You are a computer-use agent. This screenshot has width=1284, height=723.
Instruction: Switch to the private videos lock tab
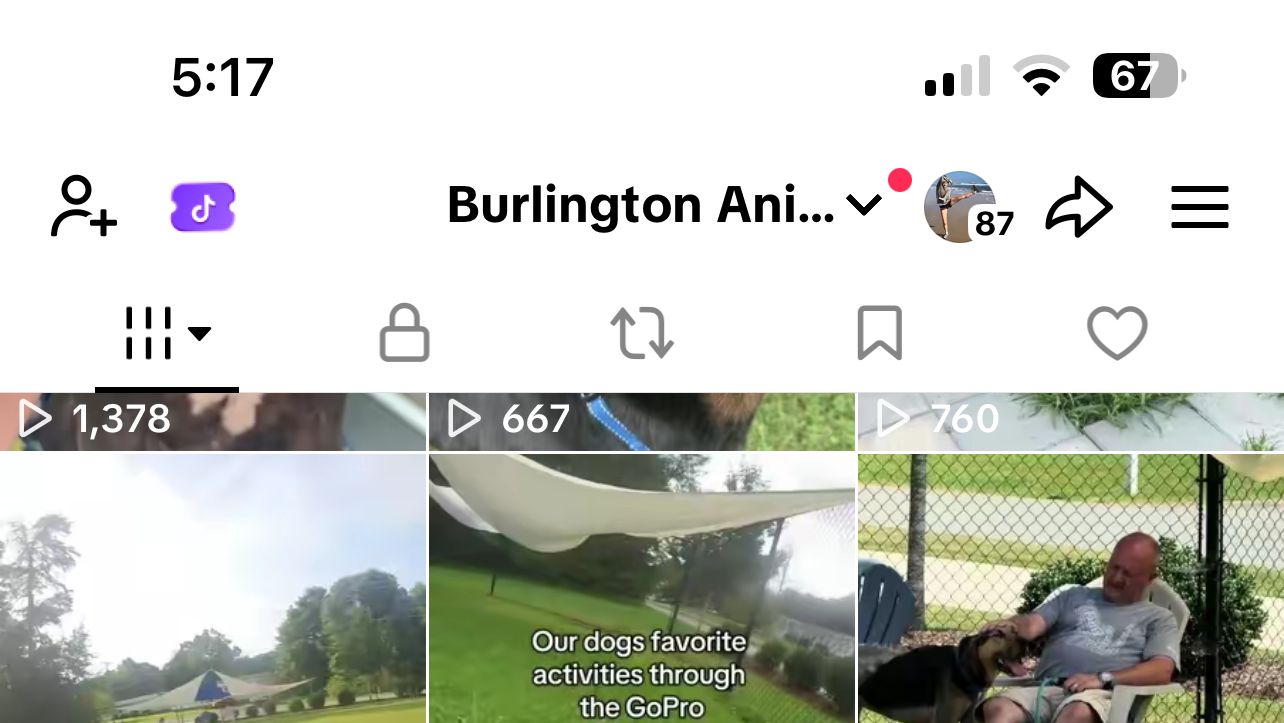(404, 333)
